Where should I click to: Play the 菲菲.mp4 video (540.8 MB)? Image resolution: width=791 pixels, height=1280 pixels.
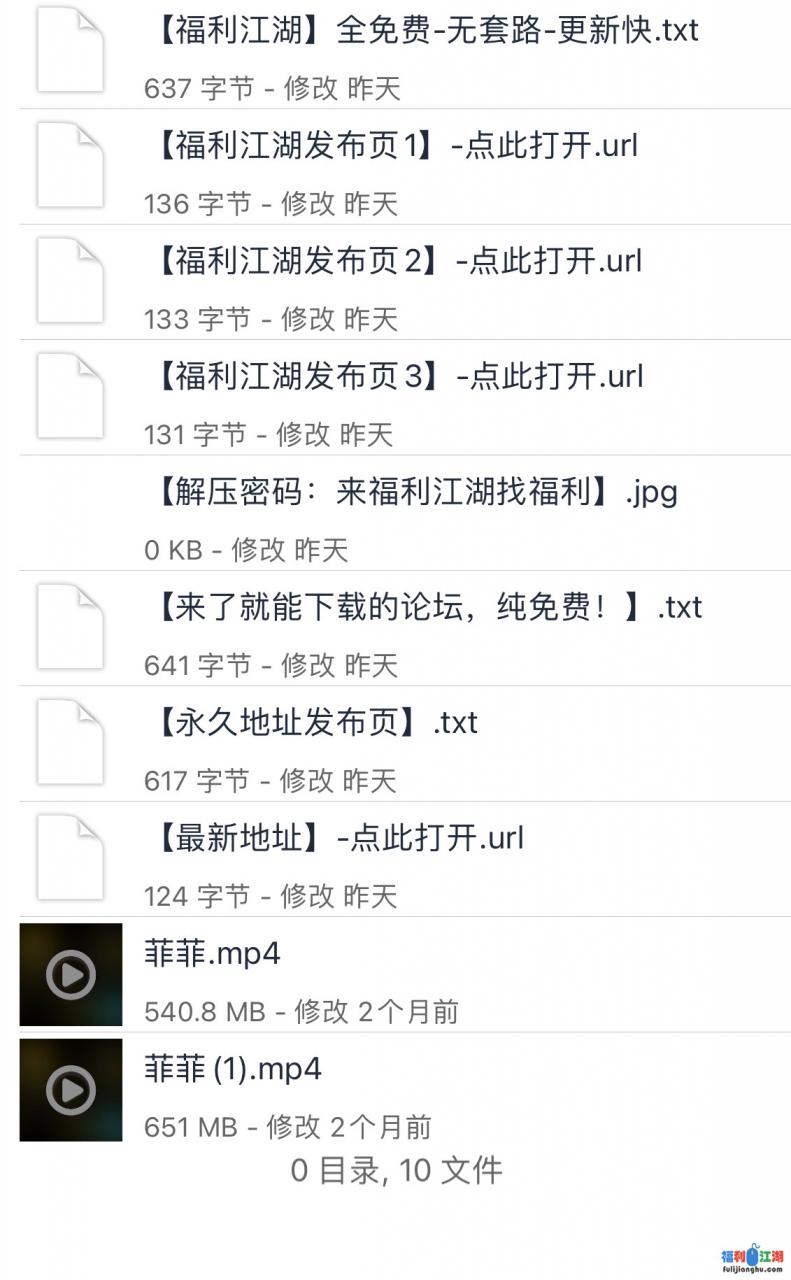pos(71,975)
